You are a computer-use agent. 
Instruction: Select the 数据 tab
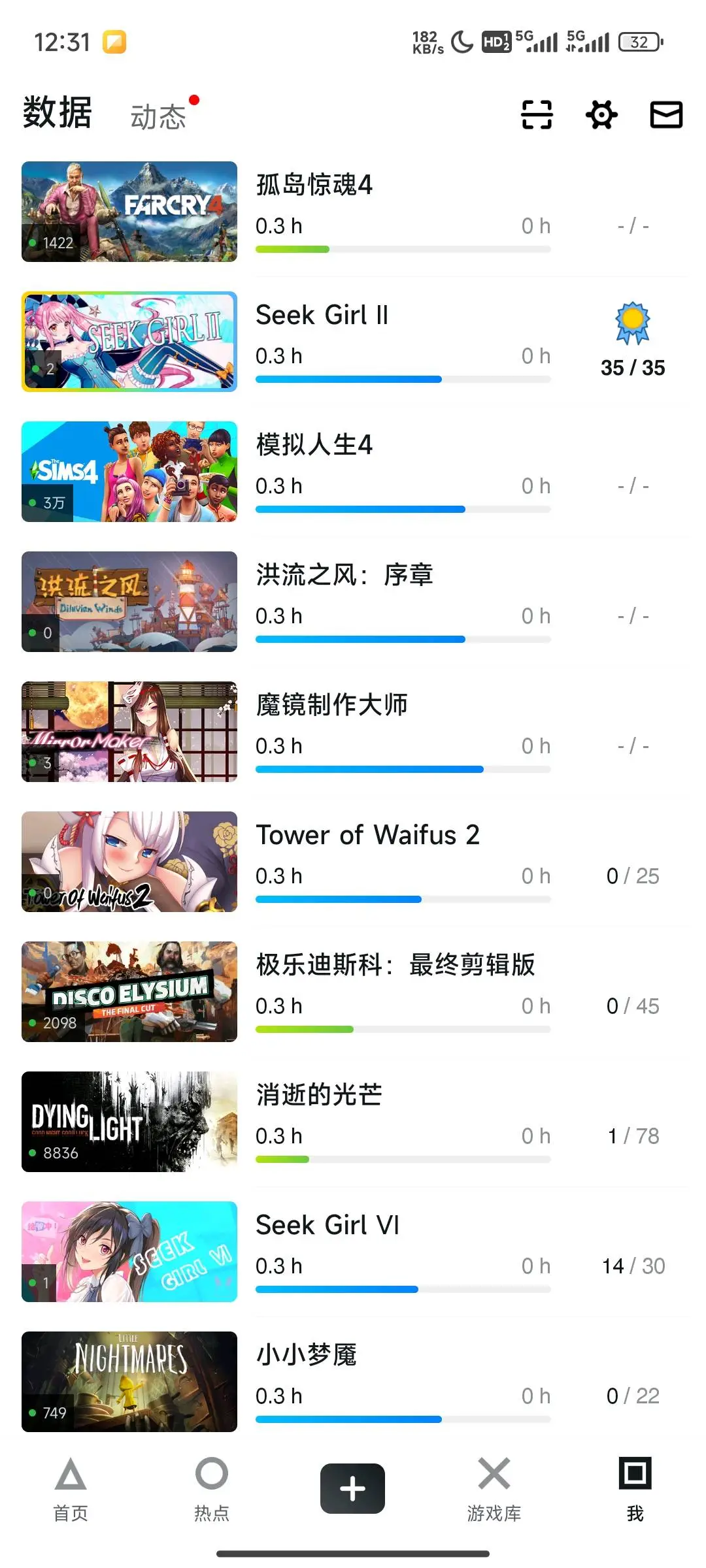(x=58, y=113)
